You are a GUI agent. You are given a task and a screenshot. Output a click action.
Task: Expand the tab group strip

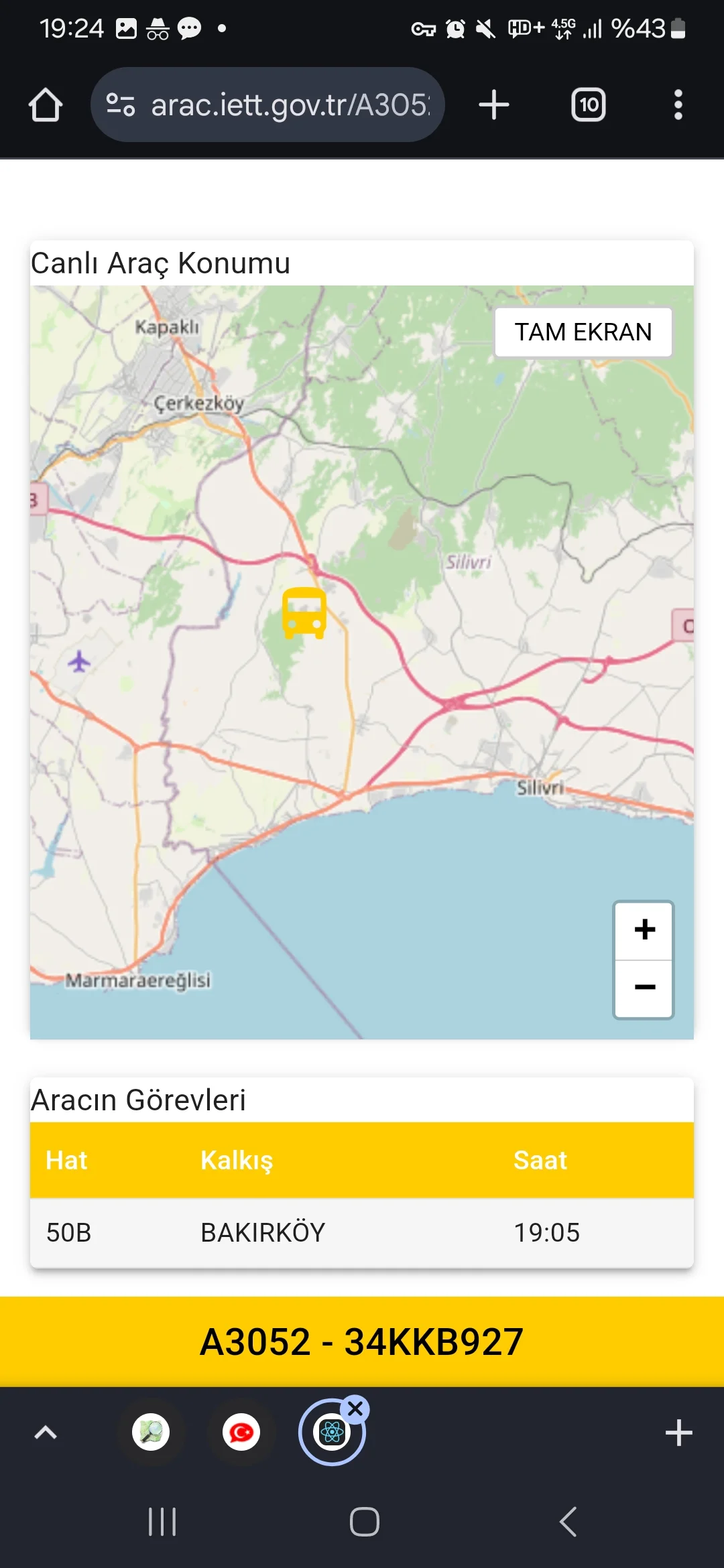pos(46,1433)
